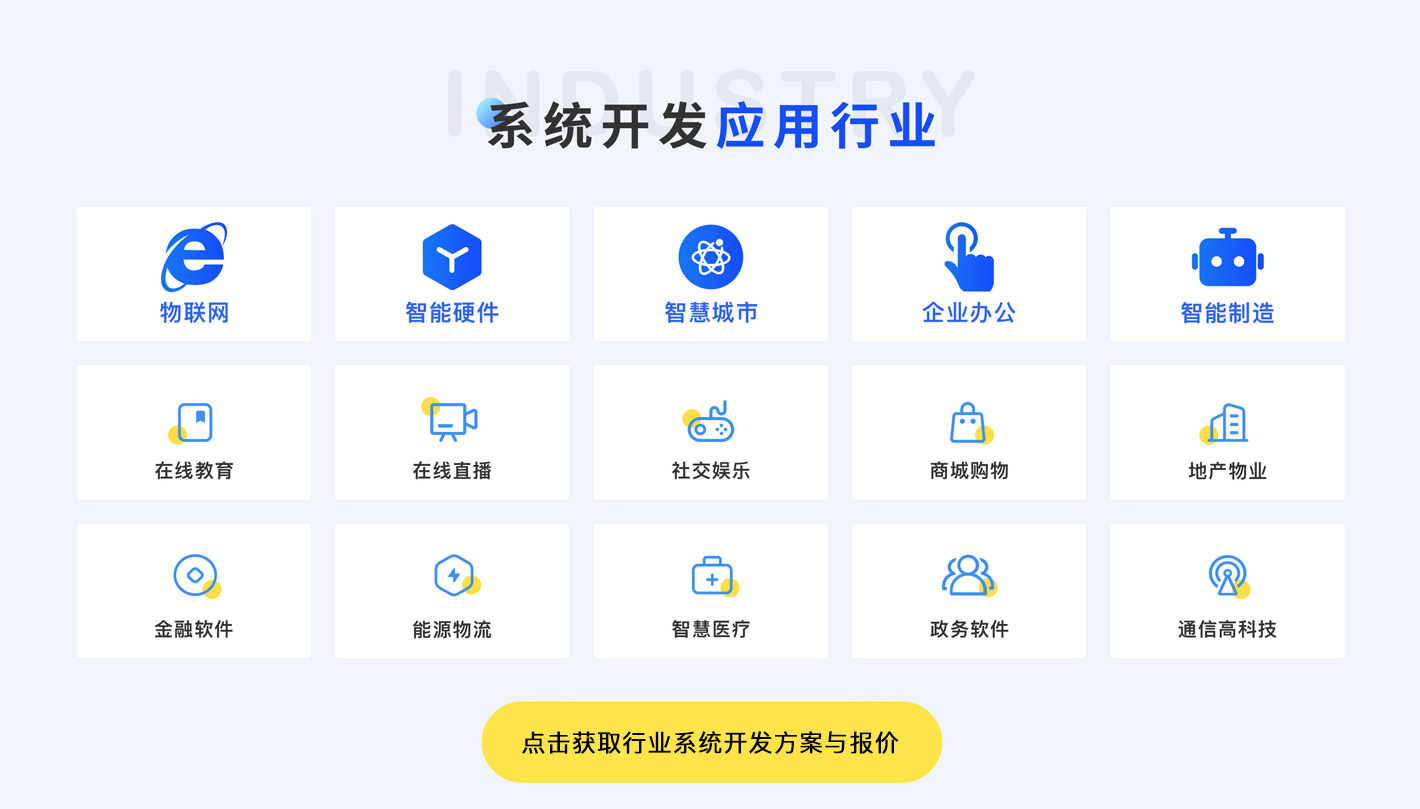
Task: Select the 在线直播 card
Action: click(x=452, y=432)
